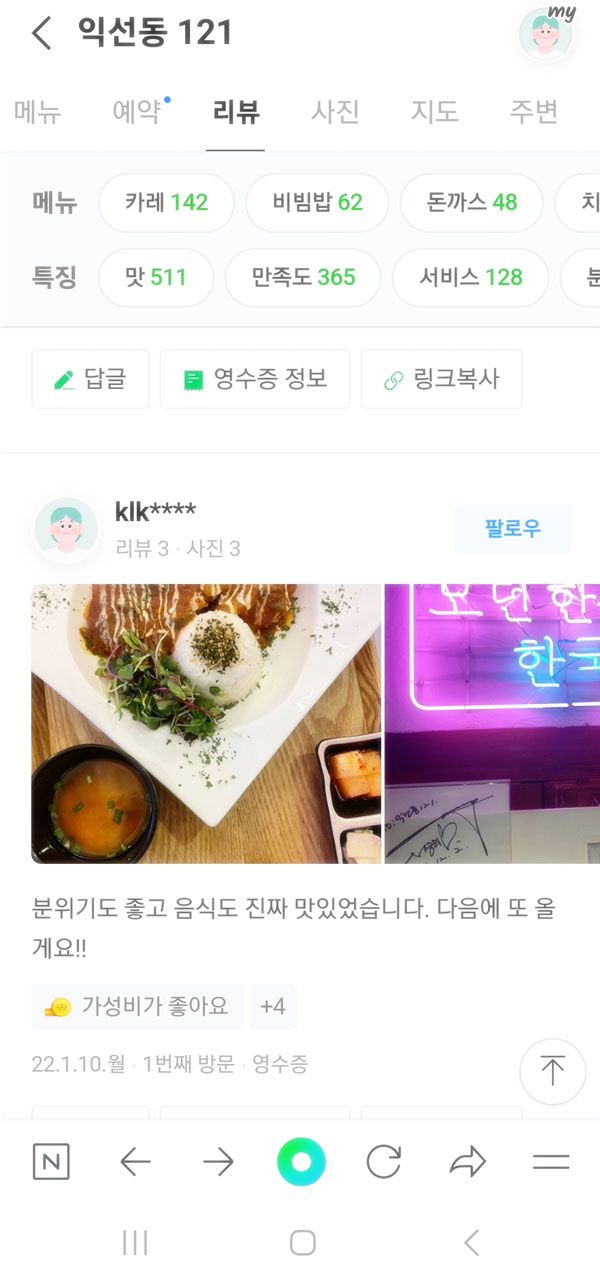Select the 돈까스 48 chip
The width and height of the screenshot is (600, 1282).
471,203
